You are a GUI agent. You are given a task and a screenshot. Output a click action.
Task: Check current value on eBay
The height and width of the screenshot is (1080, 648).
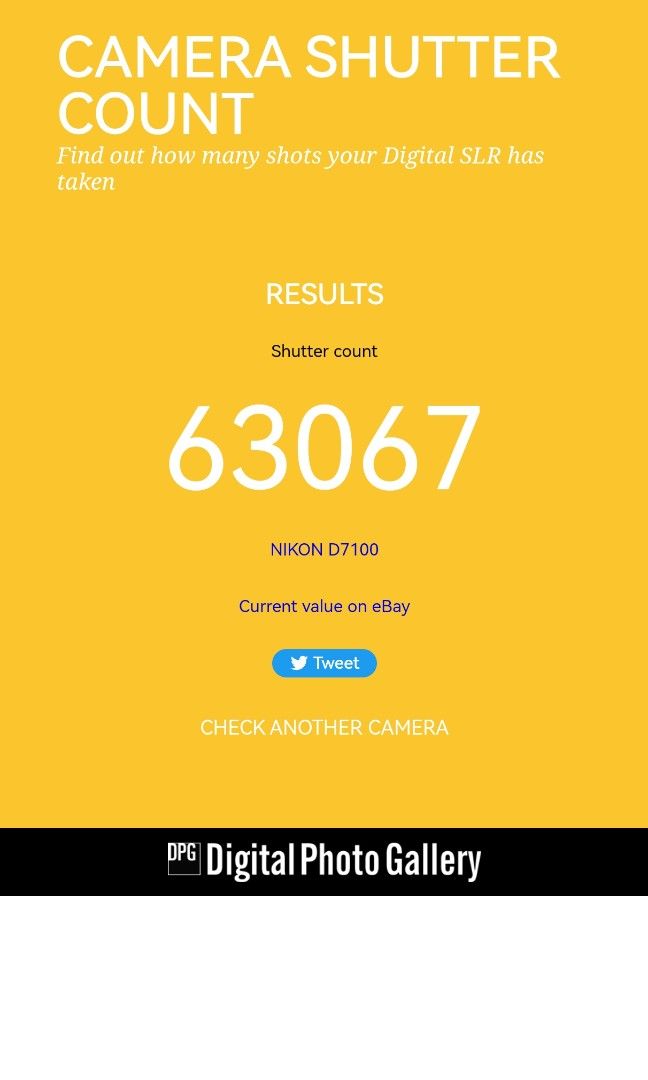click(324, 606)
